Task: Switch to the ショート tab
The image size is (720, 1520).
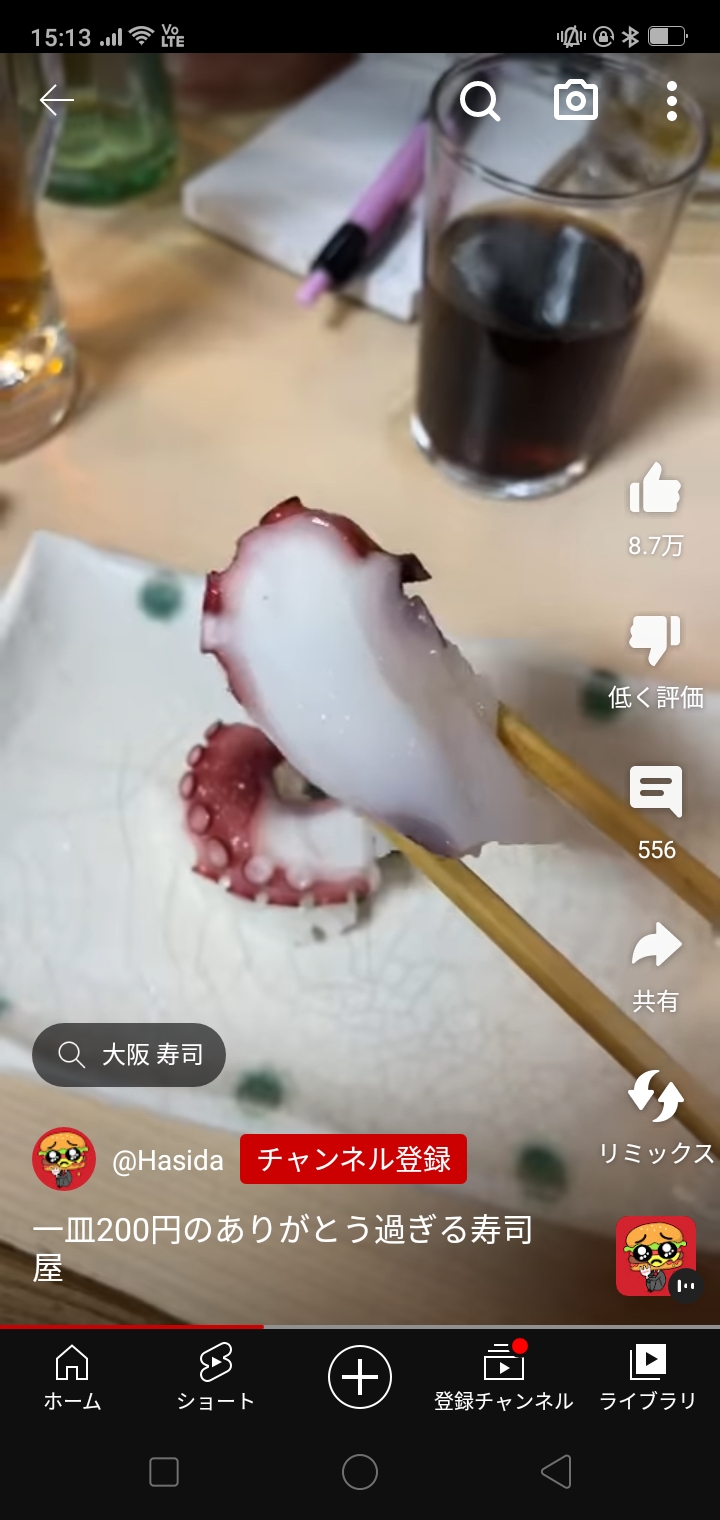Action: [215, 1378]
